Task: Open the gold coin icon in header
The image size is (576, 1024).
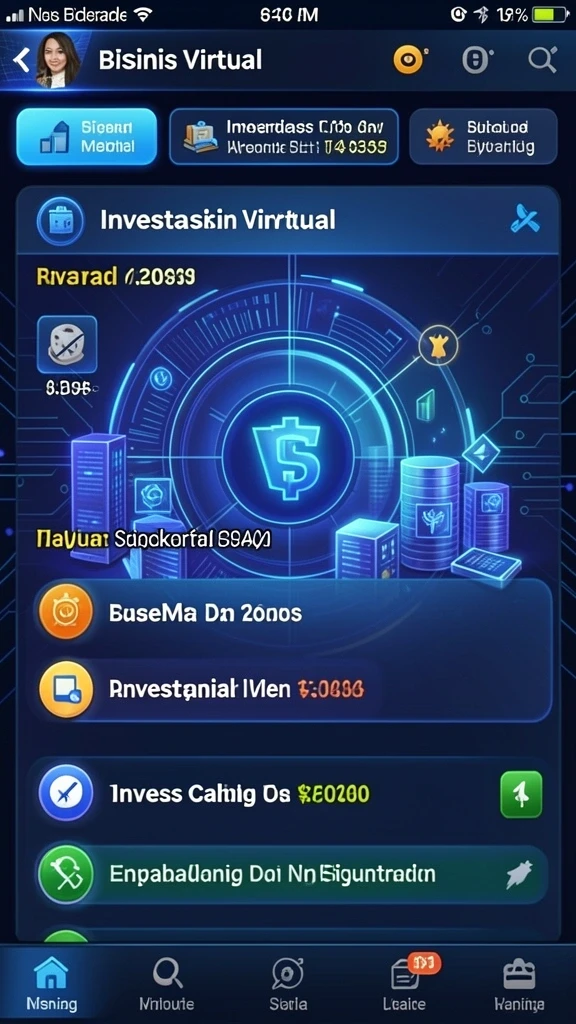Action: click(410, 60)
